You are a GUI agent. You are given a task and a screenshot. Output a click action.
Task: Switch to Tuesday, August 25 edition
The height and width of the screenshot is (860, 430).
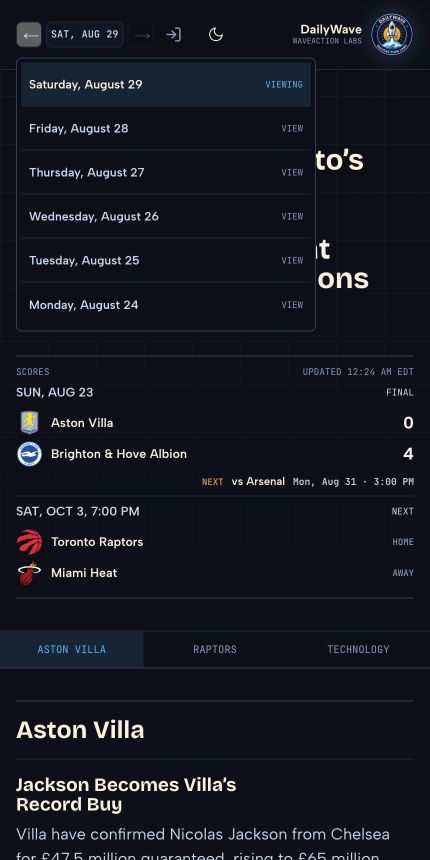(166, 260)
